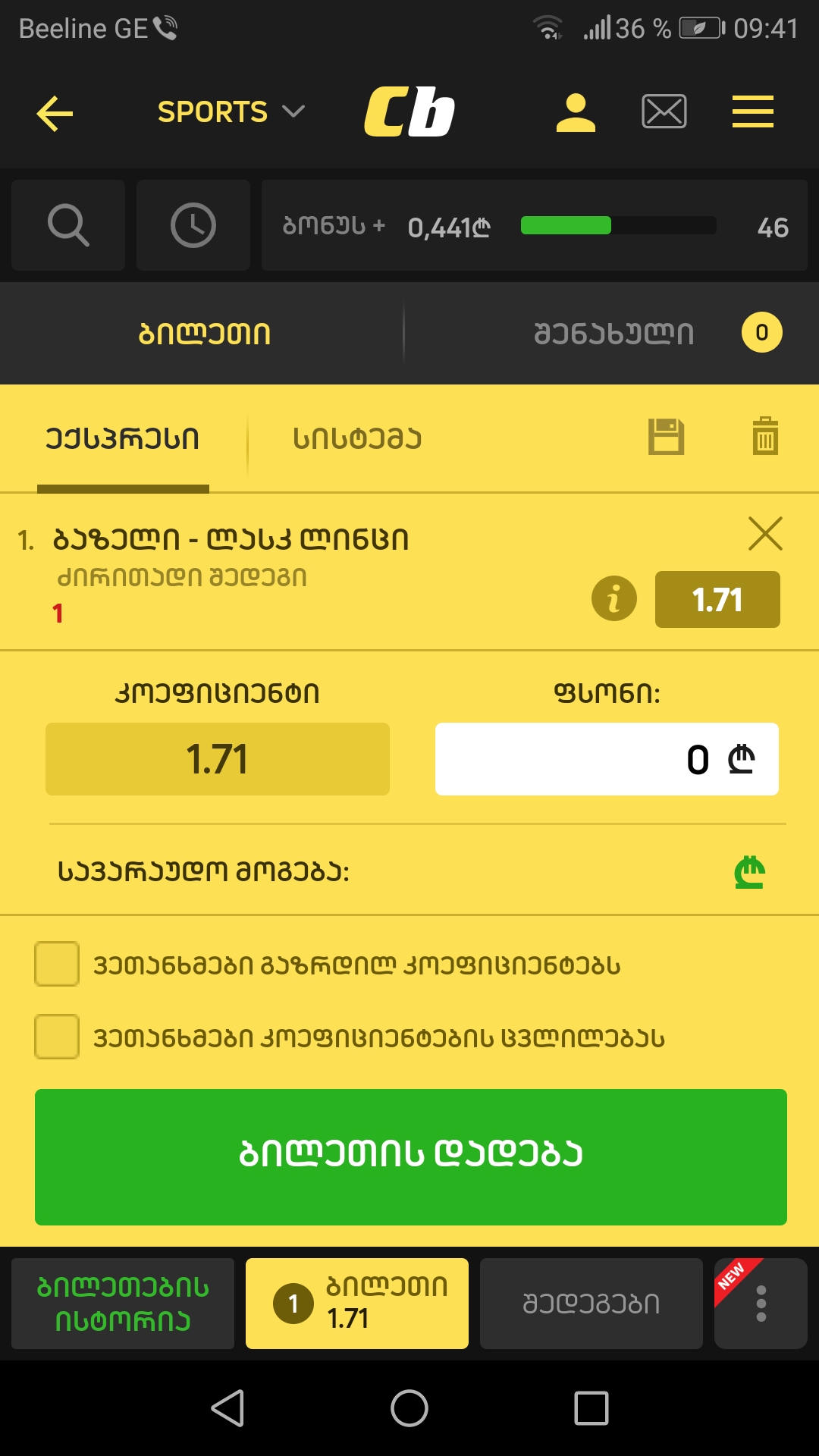Enable accepting increased coefficients
819x1456 pixels.
point(56,964)
